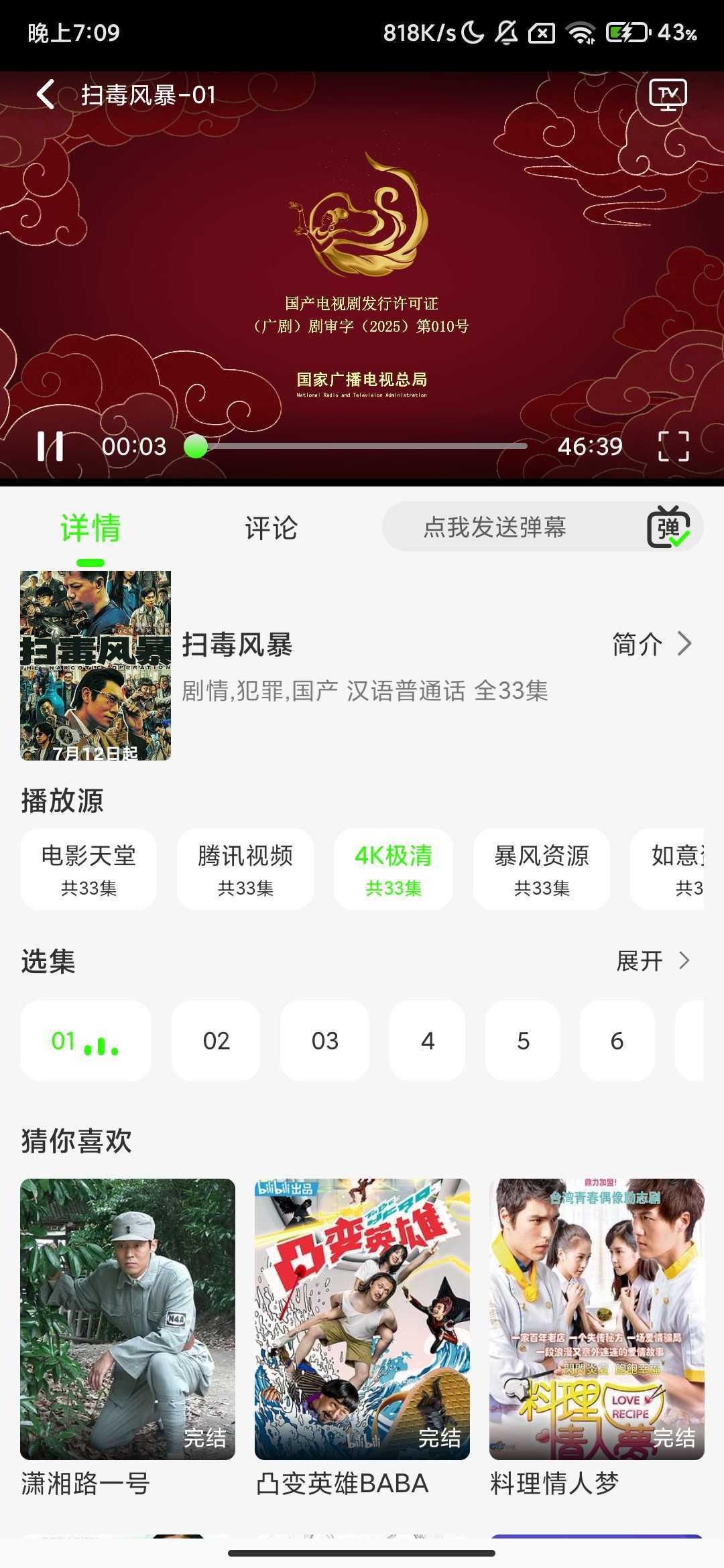Jump to episode 5
Image resolution: width=724 pixels, height=1568 pixels.
523,1041
